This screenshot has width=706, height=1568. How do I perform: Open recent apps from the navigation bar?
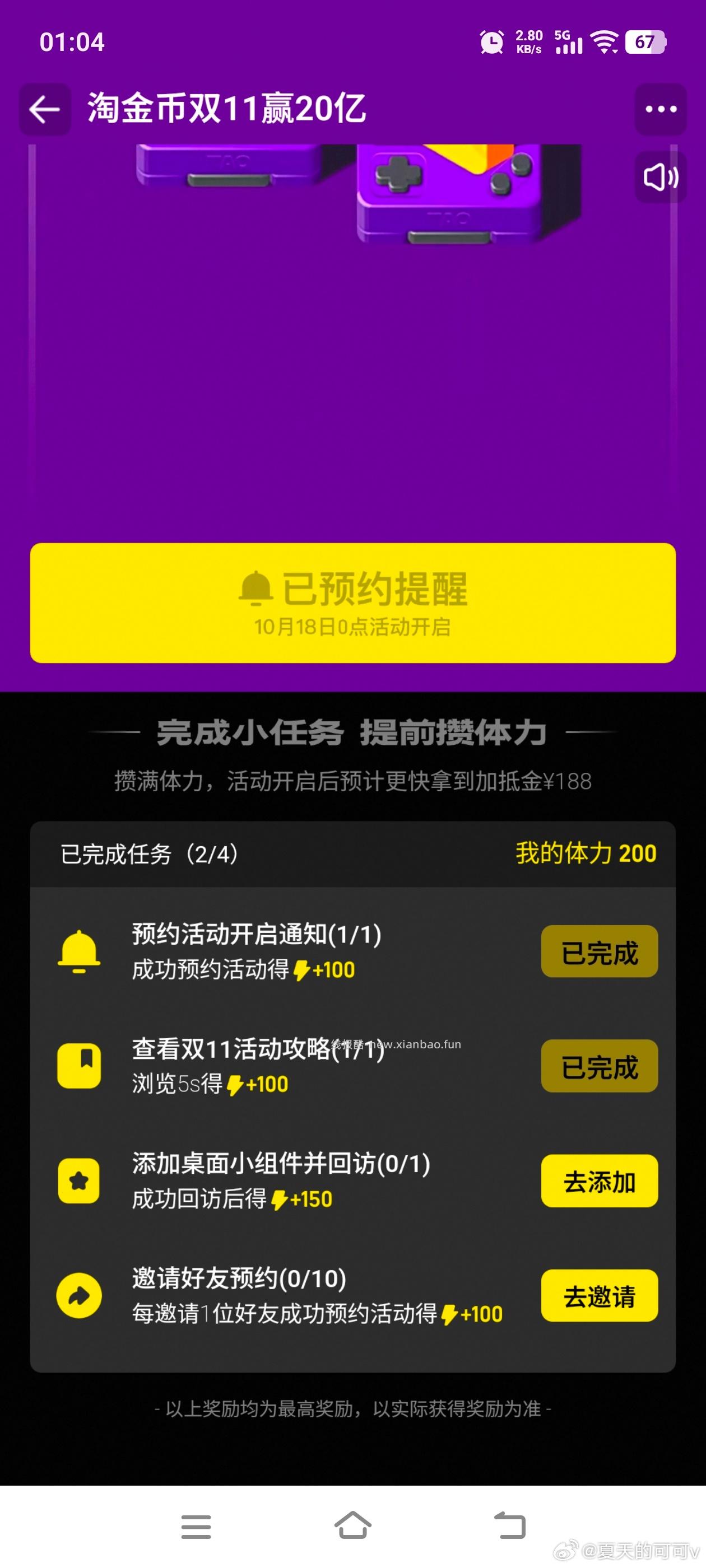196,1527
